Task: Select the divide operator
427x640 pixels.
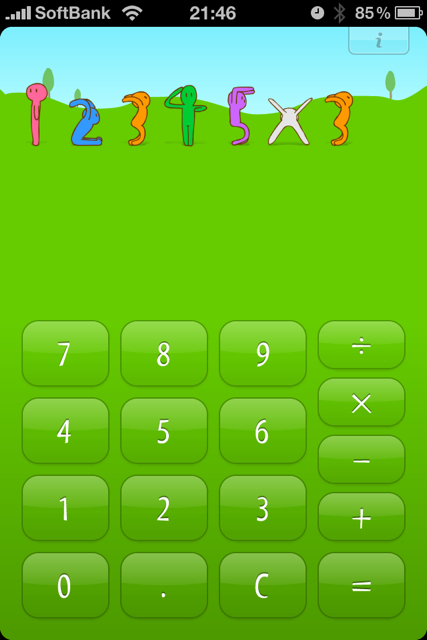Action: click(x=361, y=345)
